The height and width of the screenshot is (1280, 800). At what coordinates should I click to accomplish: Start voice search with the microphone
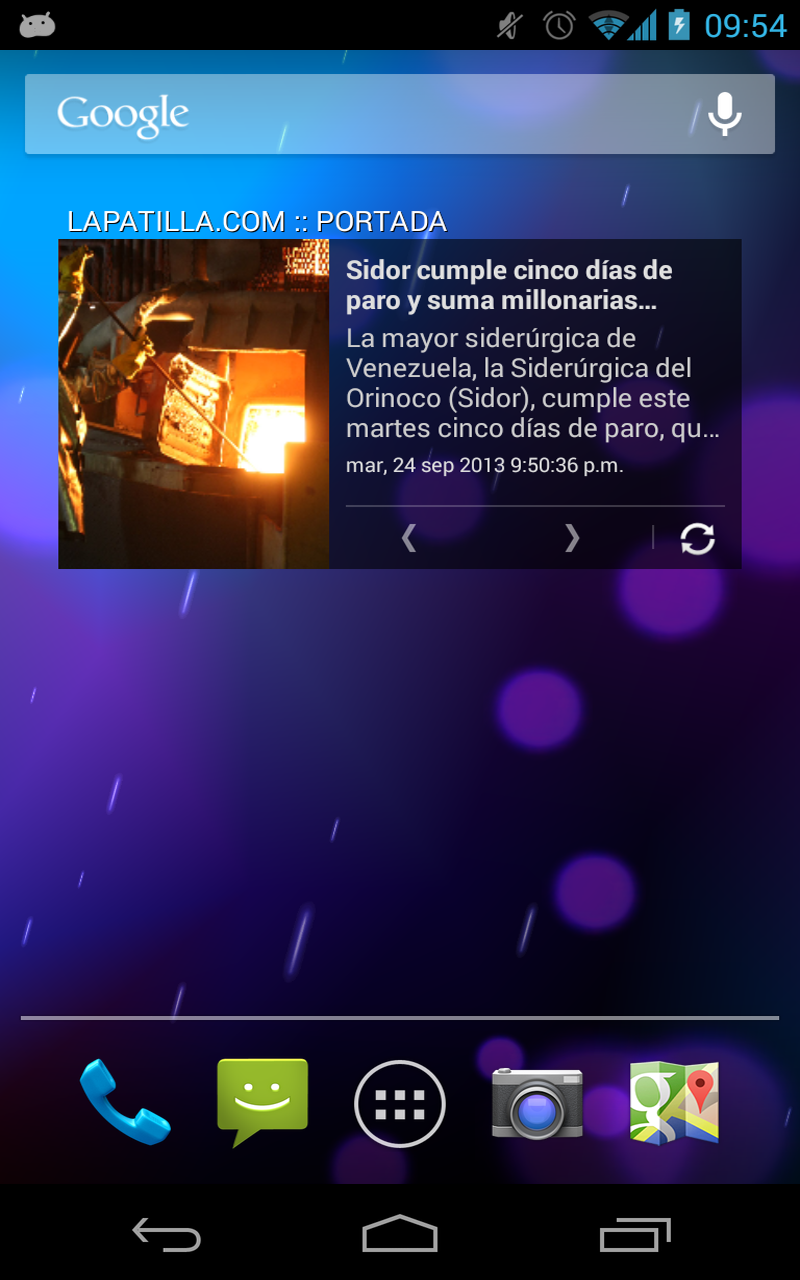pos(725,114)
